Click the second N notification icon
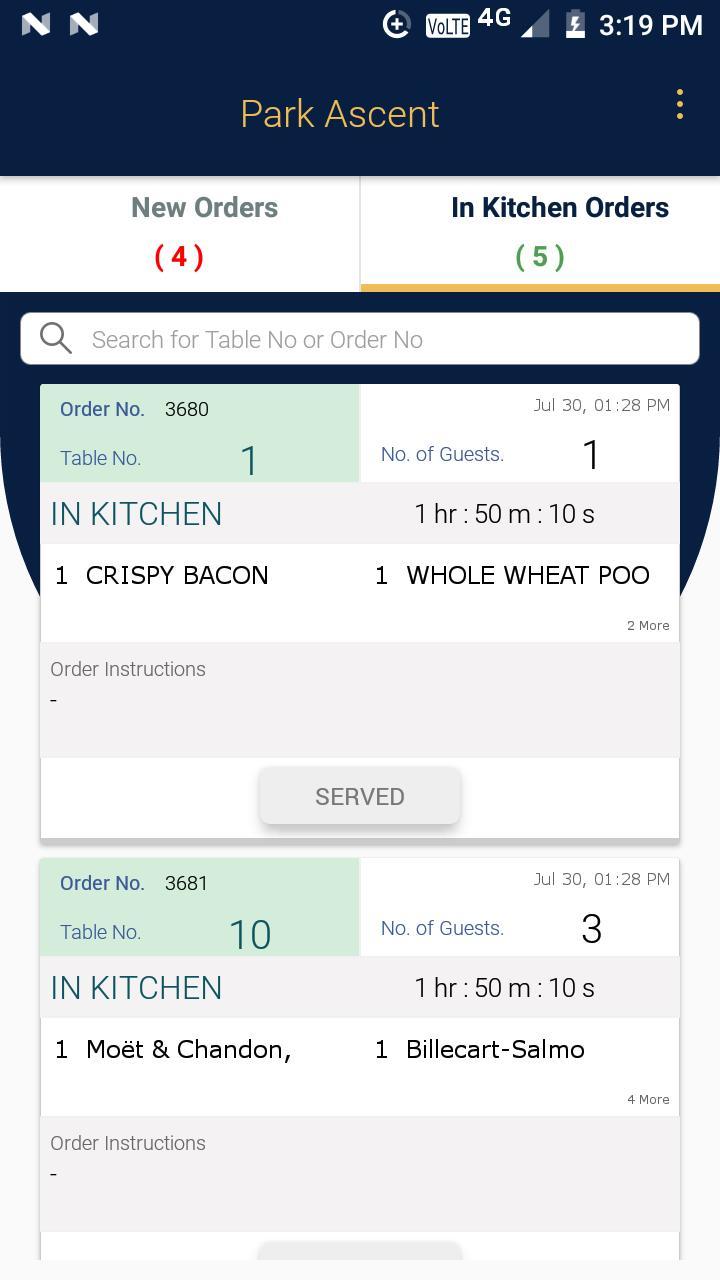This screenshot has height=1280, width=720. (x=87, y=24)
